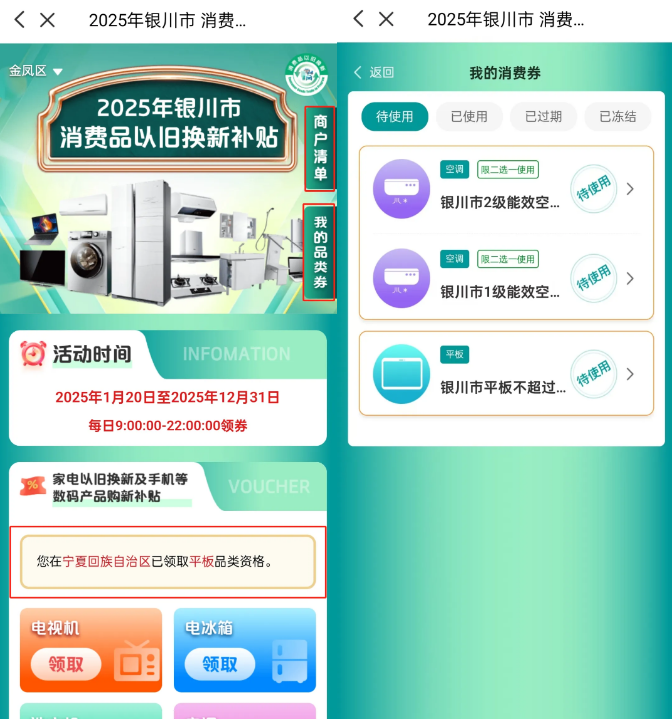Switch to the 已过期 tab

(543, 116)
